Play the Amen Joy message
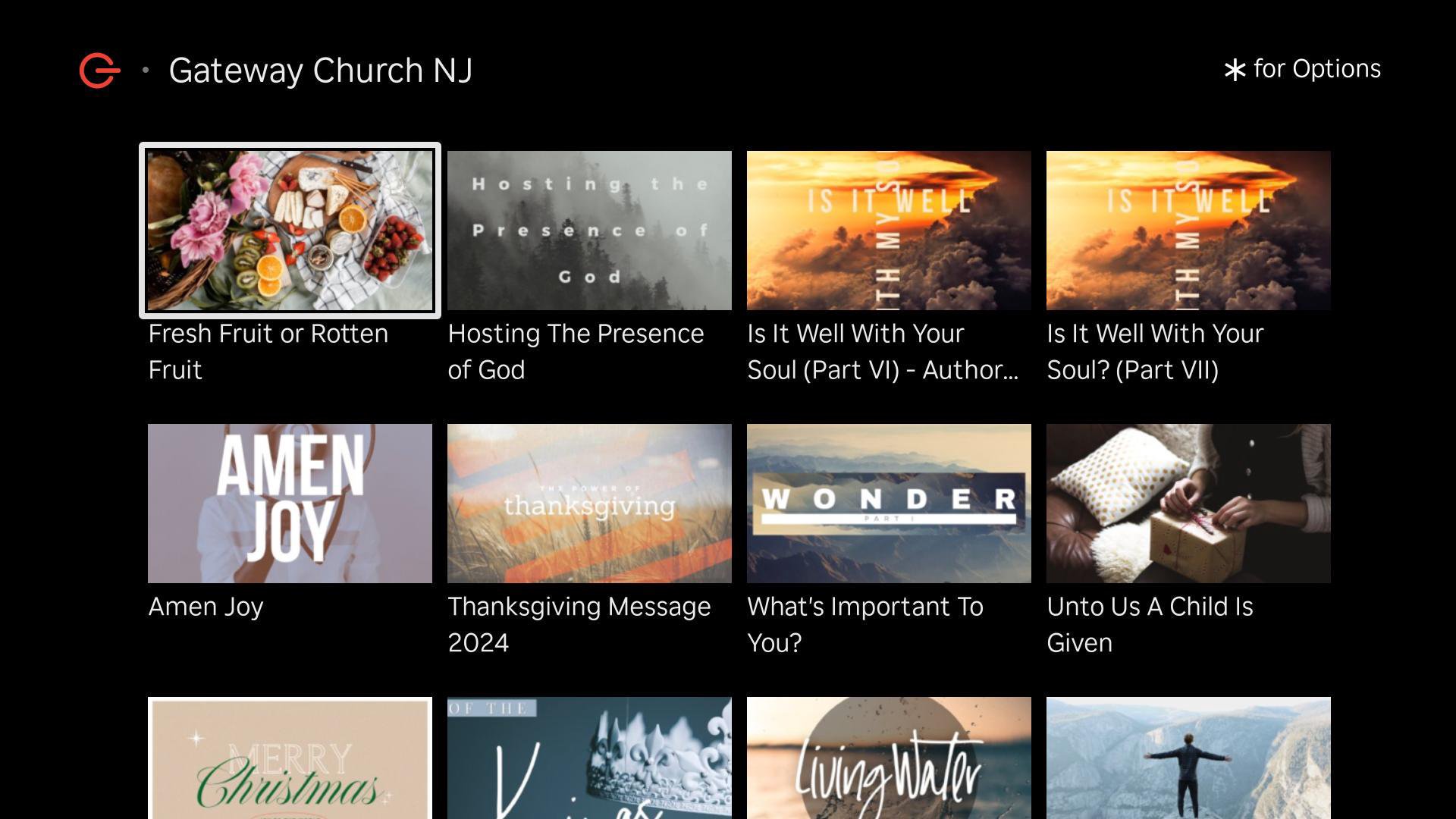This screenshot has height=819, width=1456. (290, 504)
